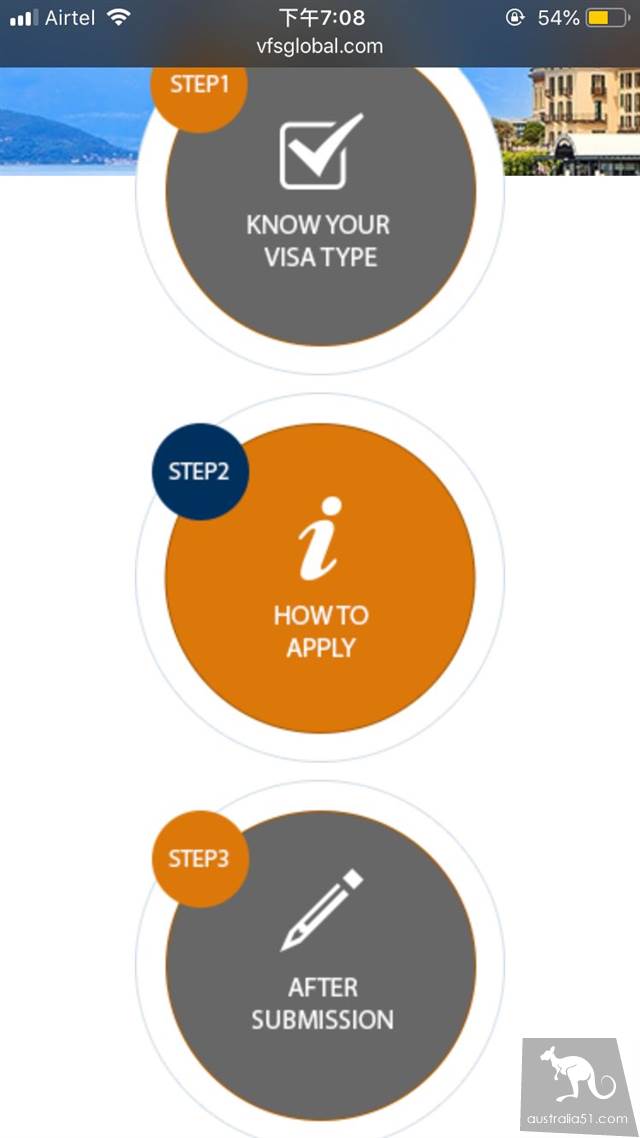Viewport: 640px width, 1138px height.
Task: Tap the vfsglobal.com address bar
Action: (x=320, y=46)
